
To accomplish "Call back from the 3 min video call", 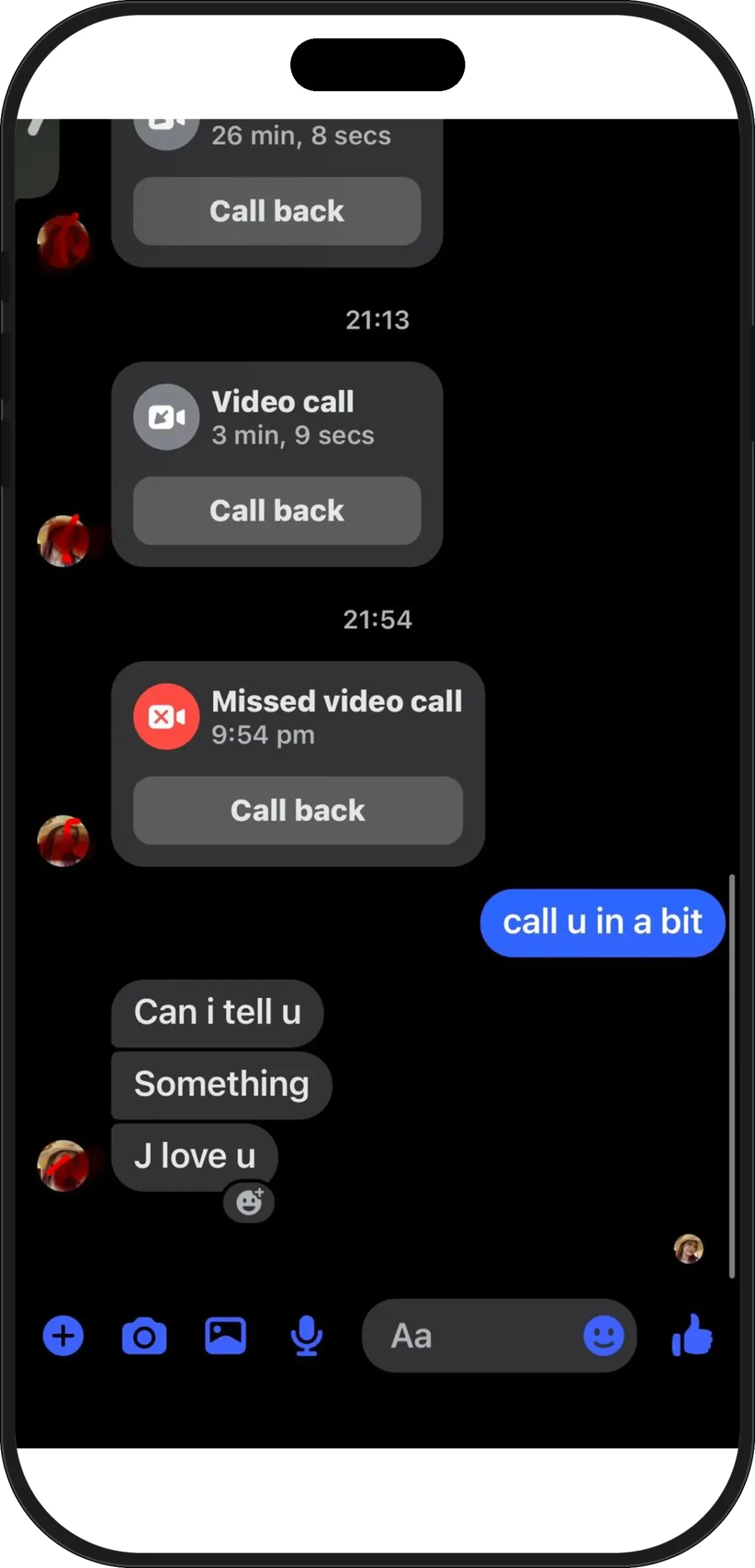I will (277, 511).
